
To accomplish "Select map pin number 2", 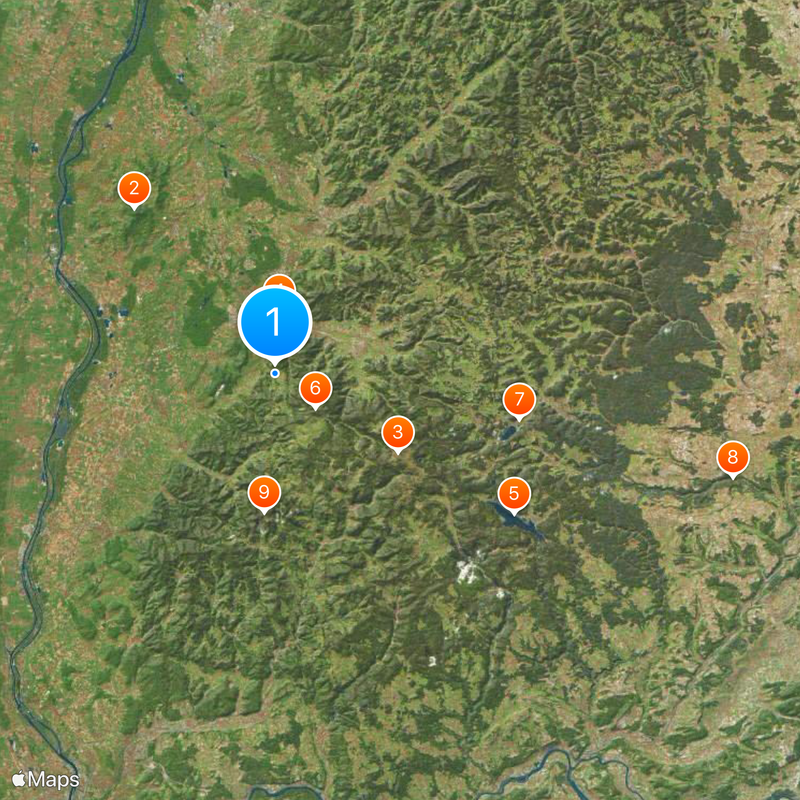I will click(x=134, y=187).
